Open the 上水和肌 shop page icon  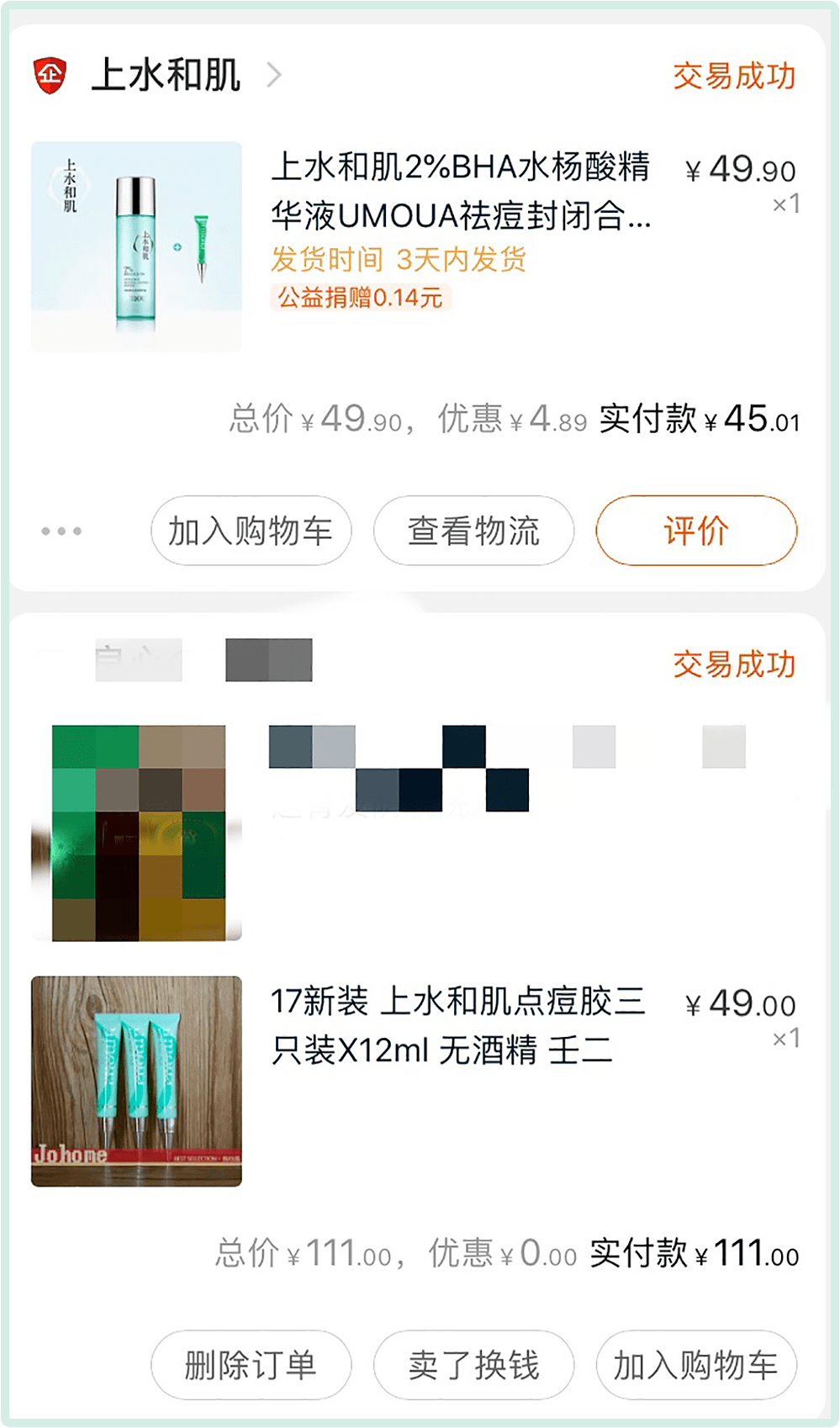point(165,76)
